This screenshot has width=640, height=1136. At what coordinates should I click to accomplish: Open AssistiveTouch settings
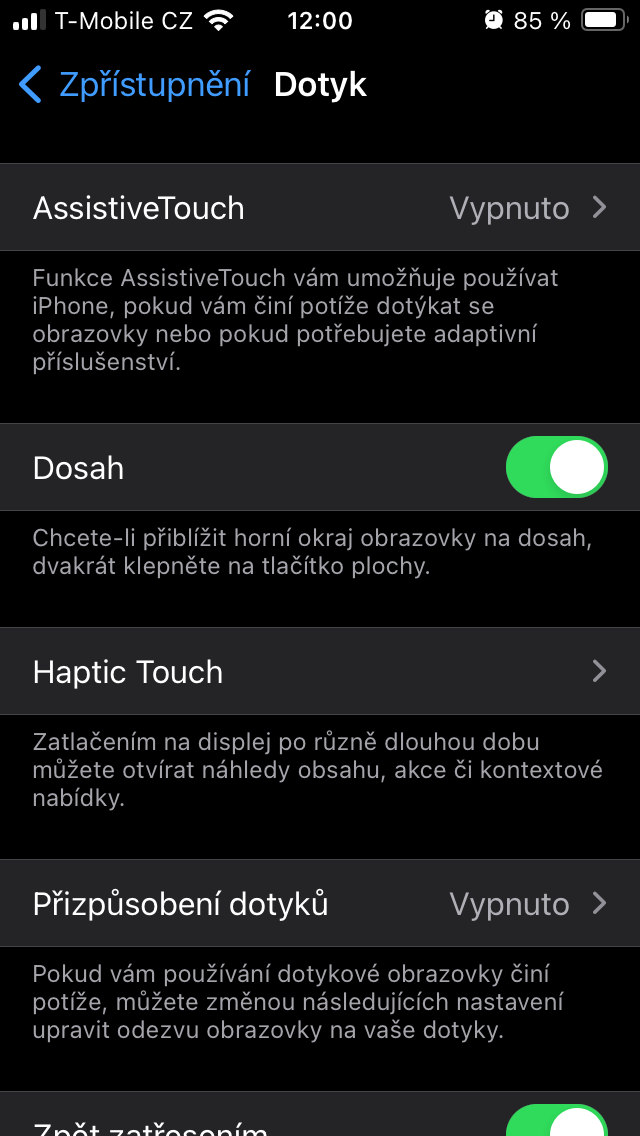320,208
